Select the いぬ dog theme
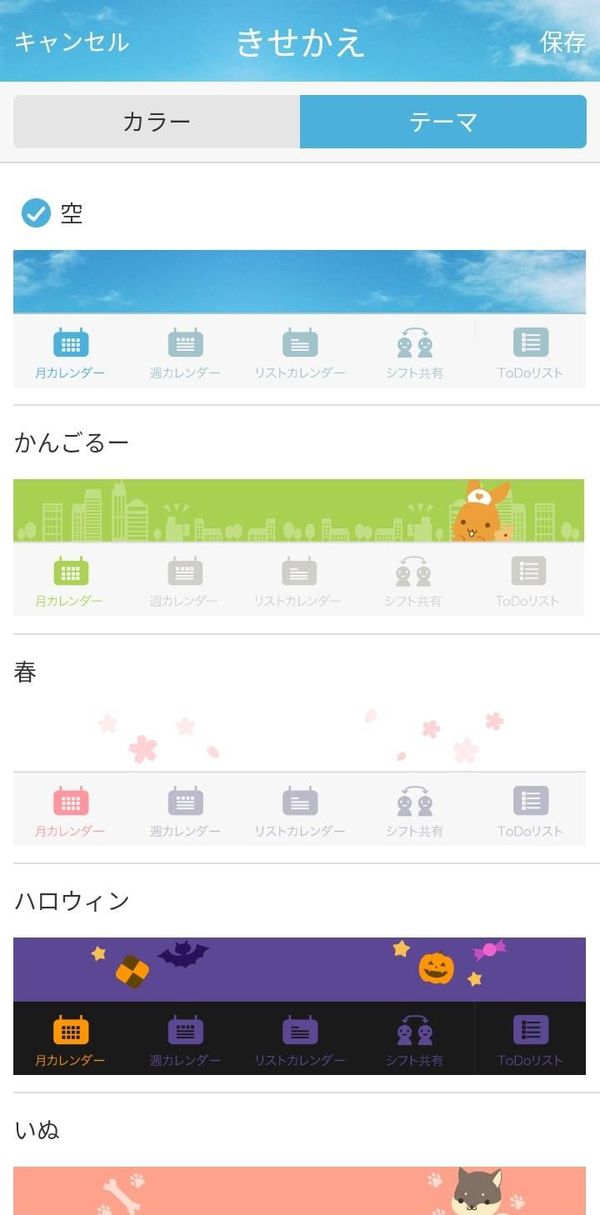This screenshot has width=600, height=1215. [x=300, y=1155]
